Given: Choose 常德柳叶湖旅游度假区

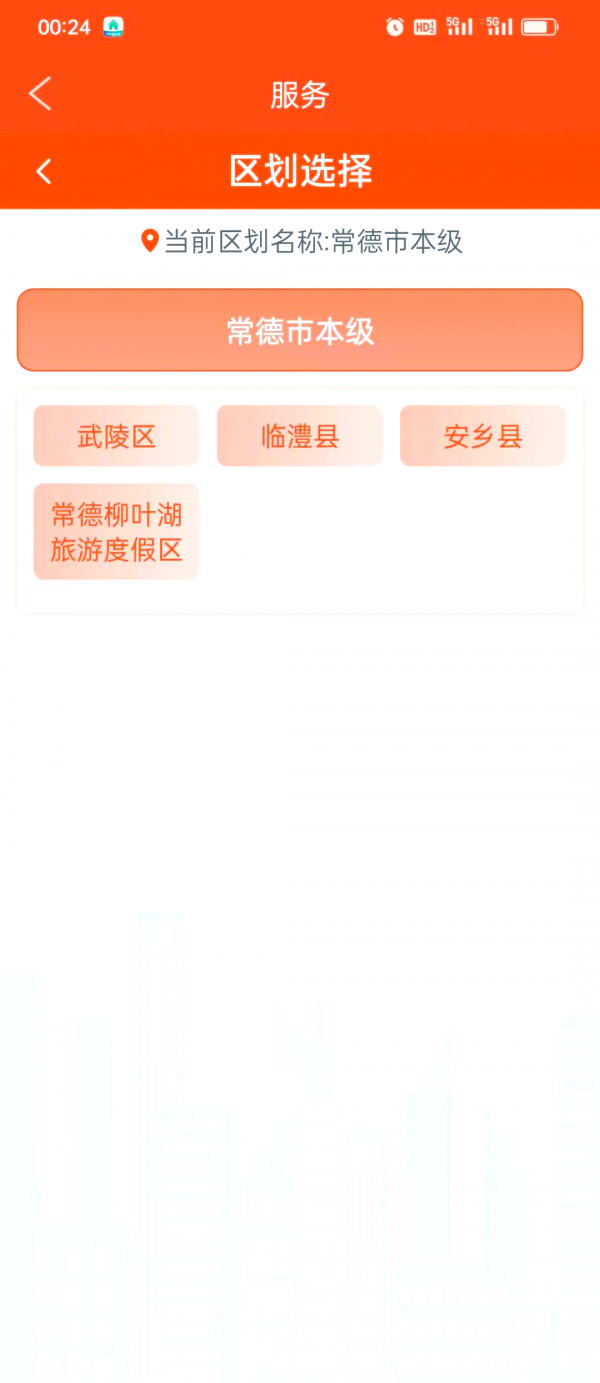Looking at the screenshot, I should [116, 532].
